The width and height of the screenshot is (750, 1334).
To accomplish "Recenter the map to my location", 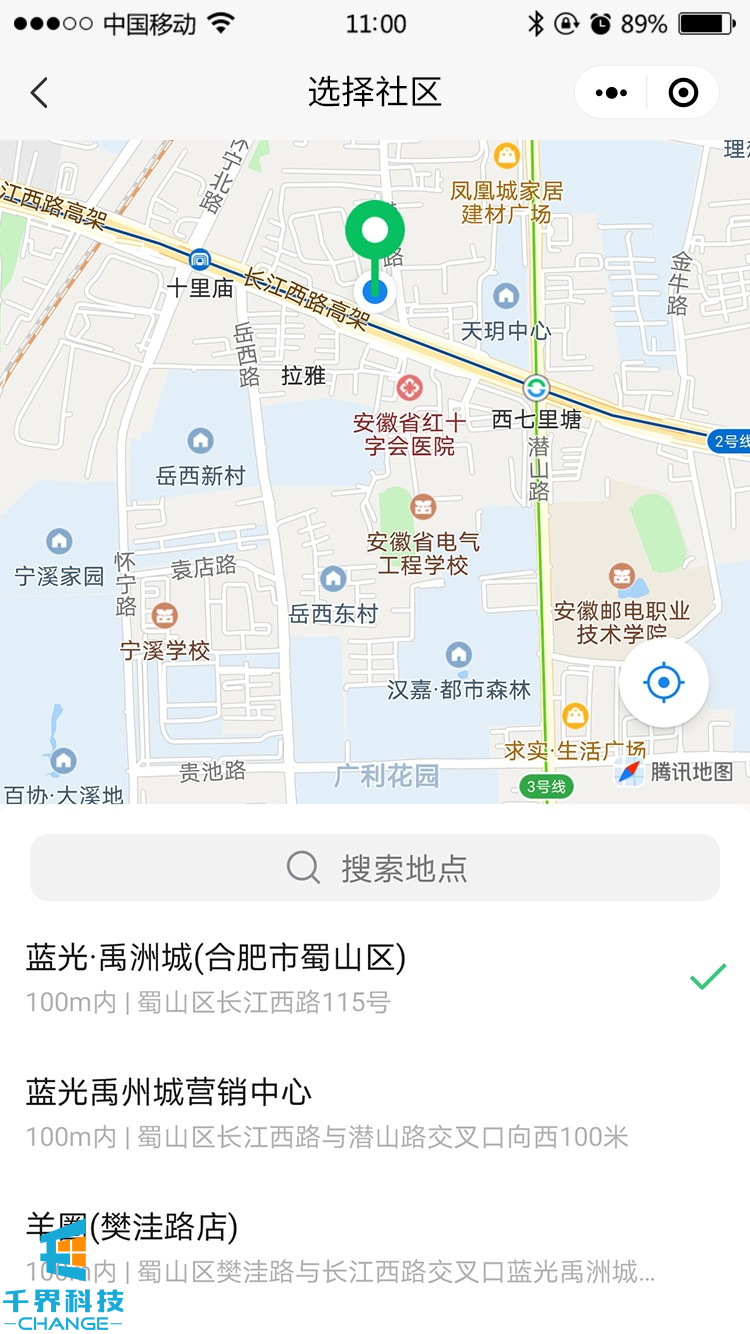I will [663, 684].
